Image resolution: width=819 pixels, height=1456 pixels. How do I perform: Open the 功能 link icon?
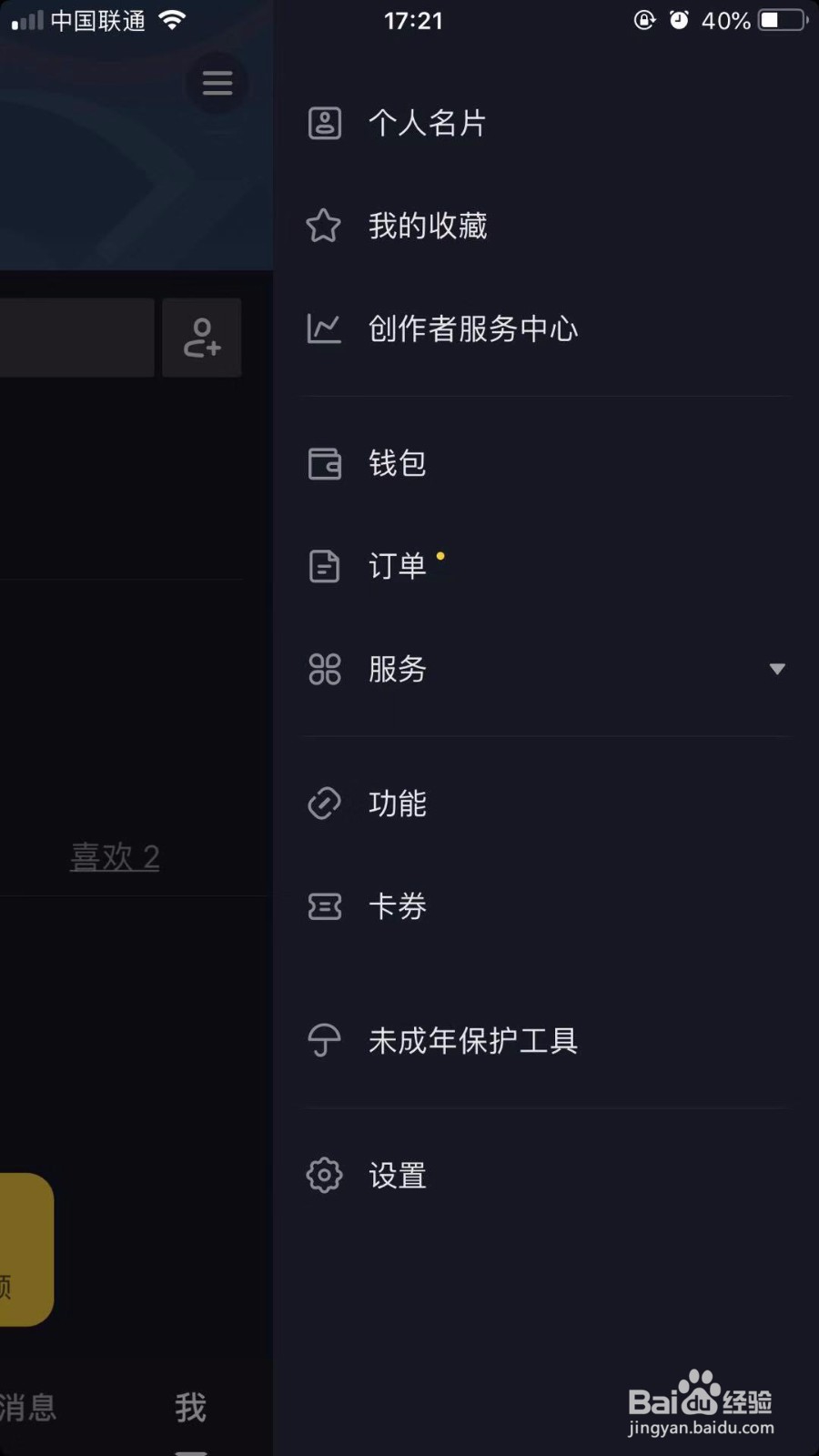324,804
